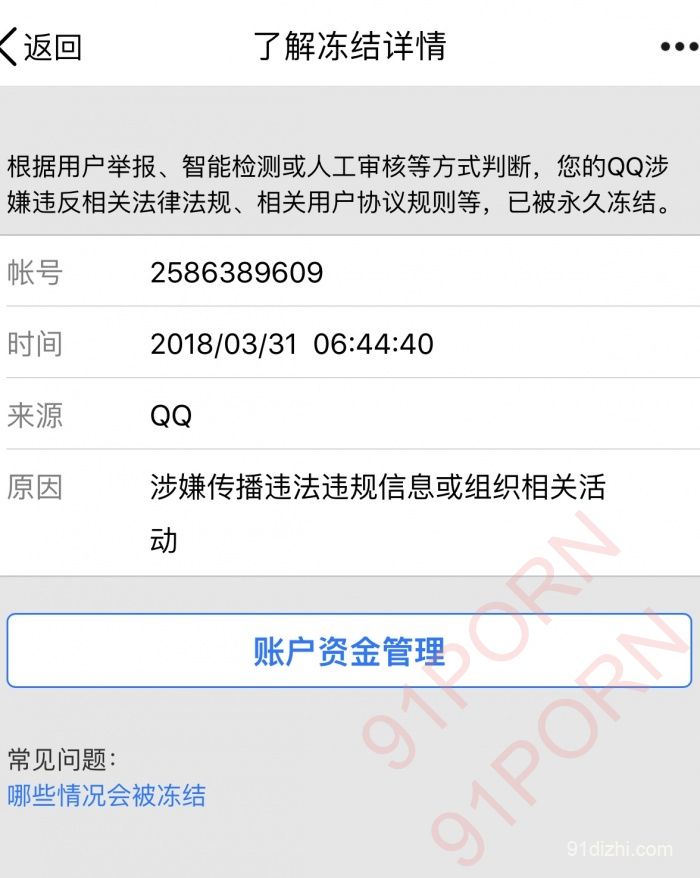Go back via the 返回 button
The image size is (700, 878).
coord(42,46)
